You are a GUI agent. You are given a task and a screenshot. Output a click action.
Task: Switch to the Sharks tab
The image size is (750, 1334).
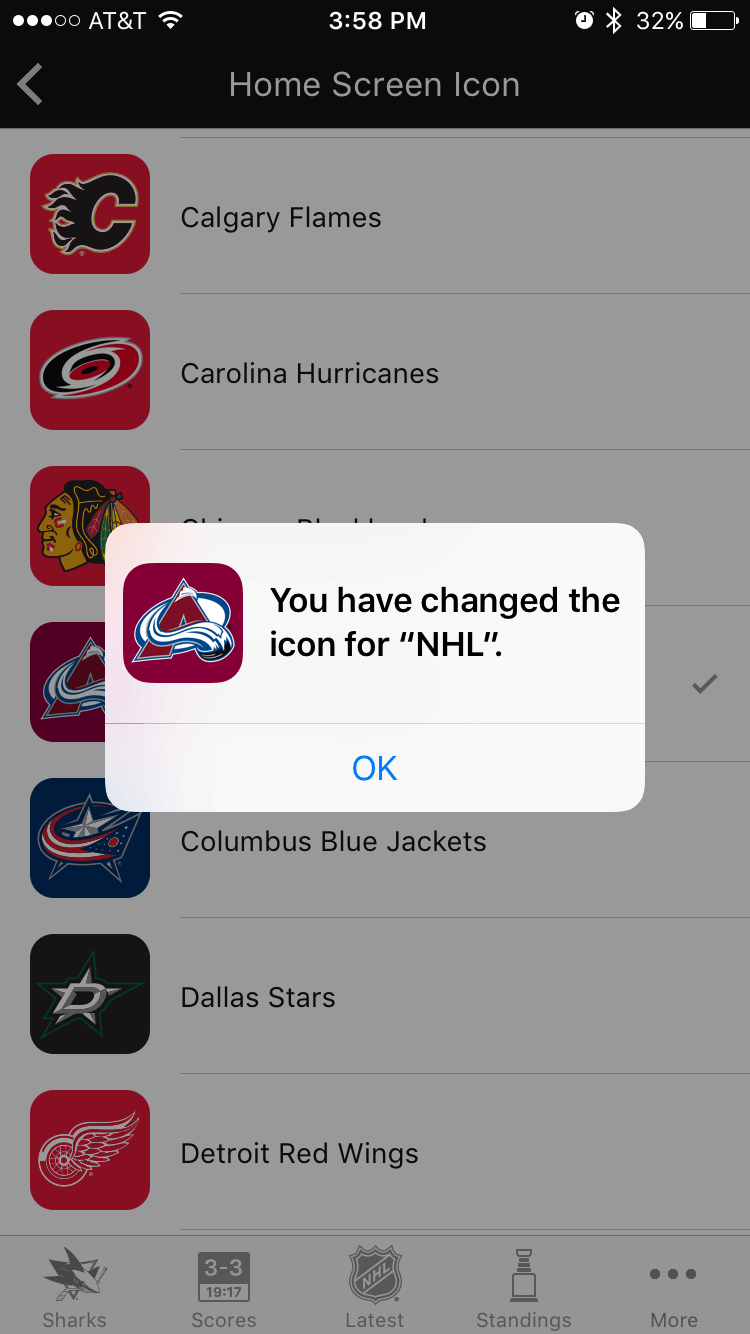click(x=75, y=1287)
